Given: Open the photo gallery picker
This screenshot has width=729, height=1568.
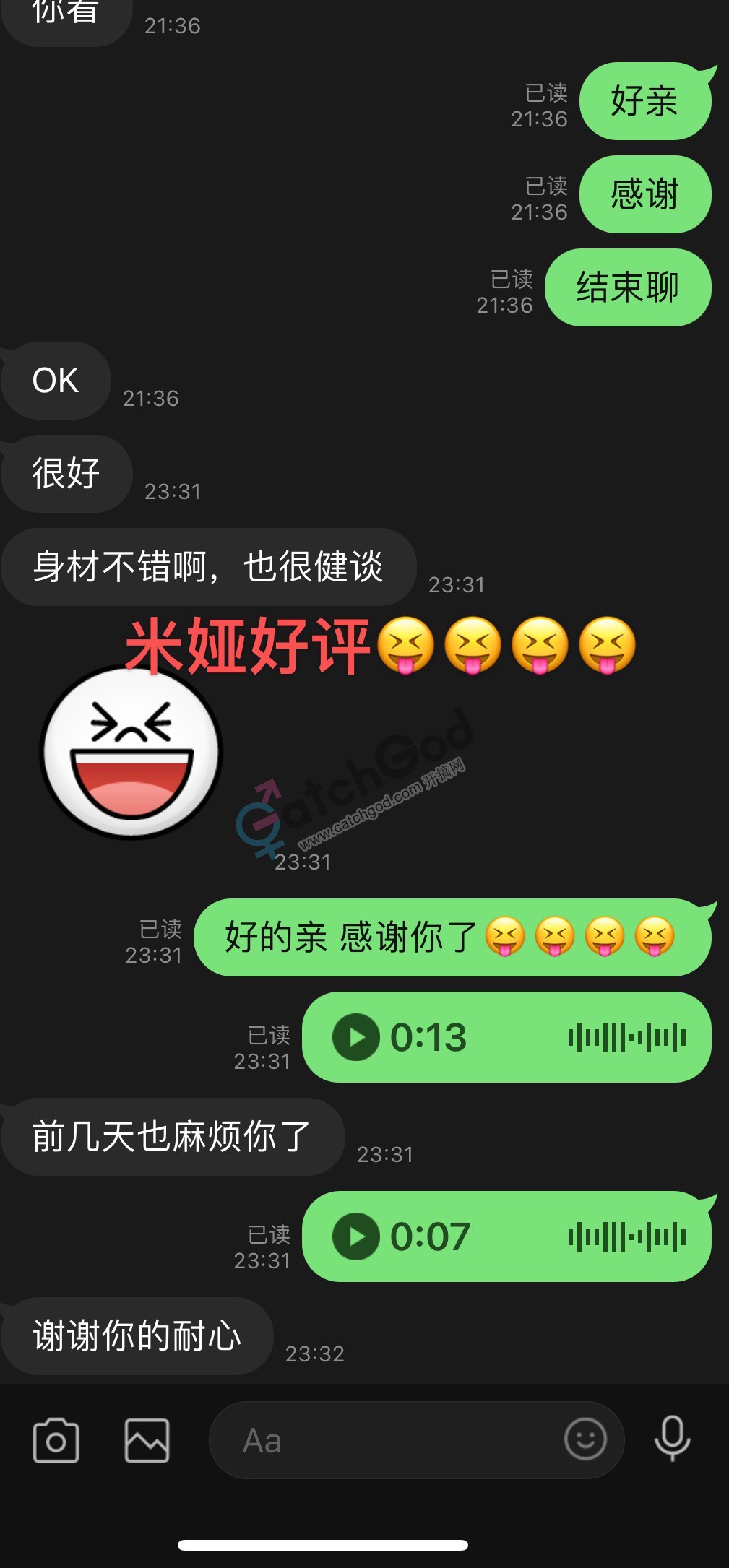Looking at the screenshot, I should 147,1440.
